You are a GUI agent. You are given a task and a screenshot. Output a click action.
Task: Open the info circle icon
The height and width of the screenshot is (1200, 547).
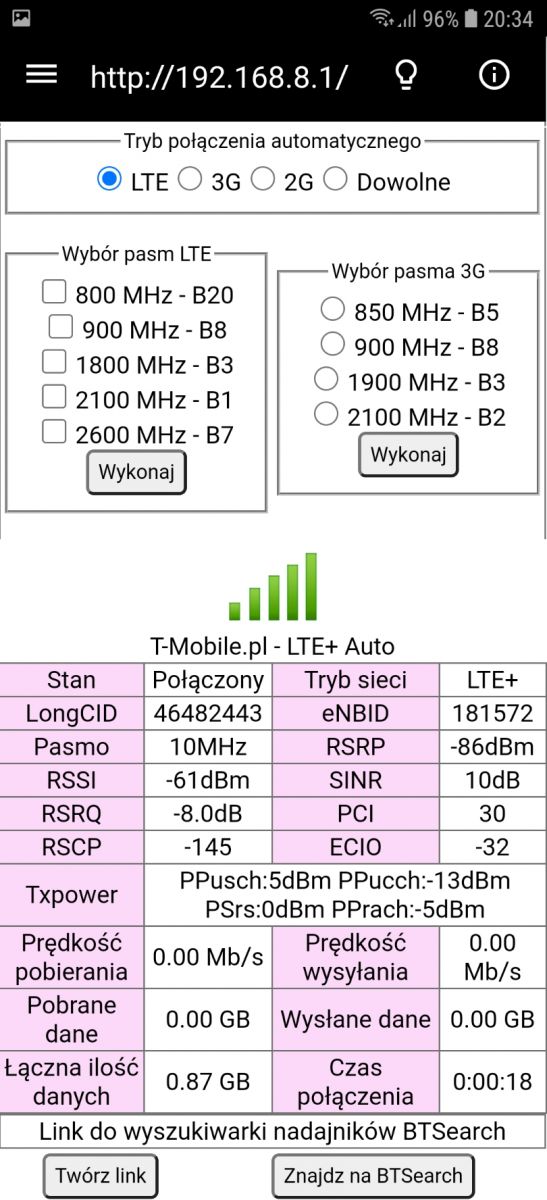click(x=494, y=75)
